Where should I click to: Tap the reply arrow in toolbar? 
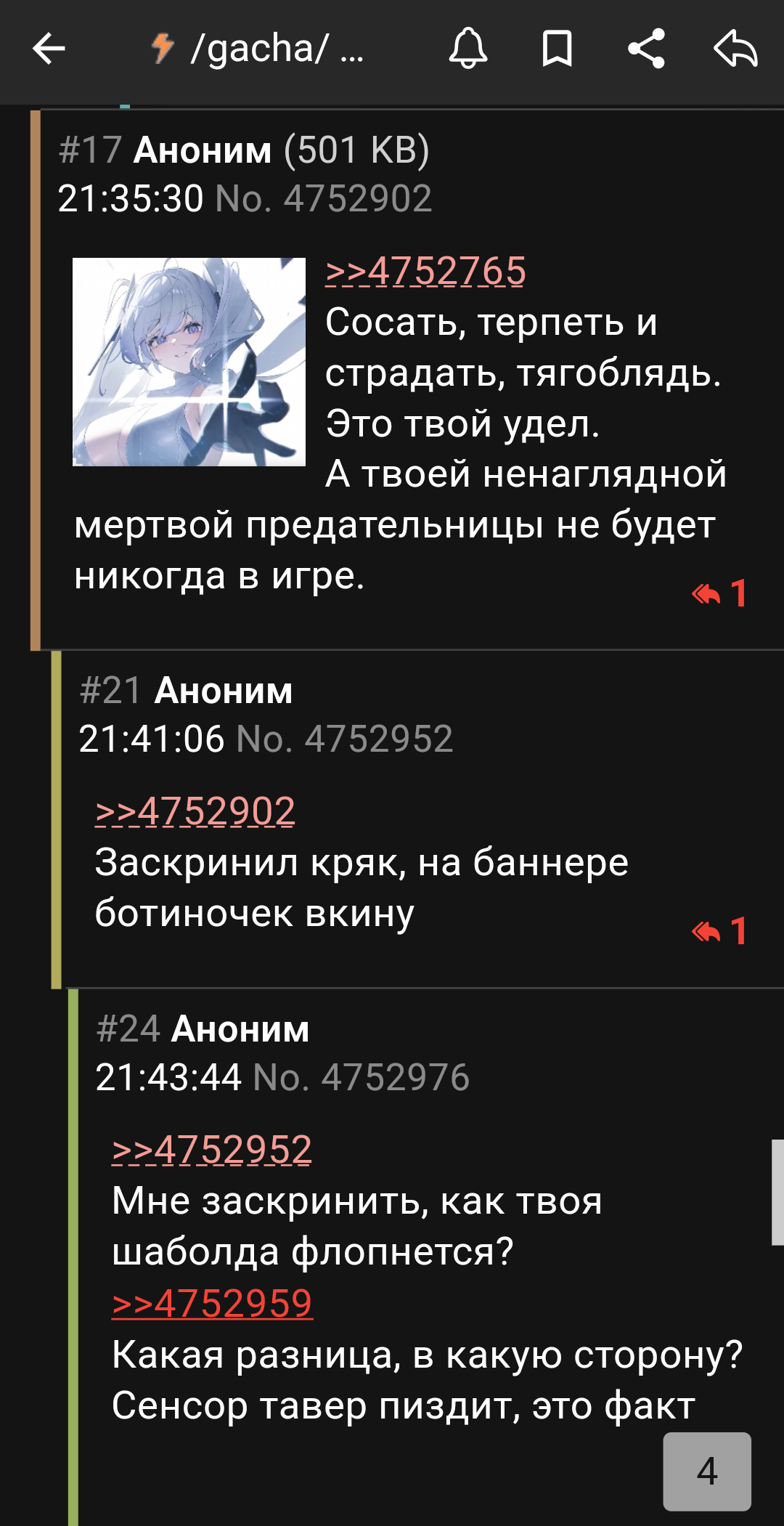735,49
